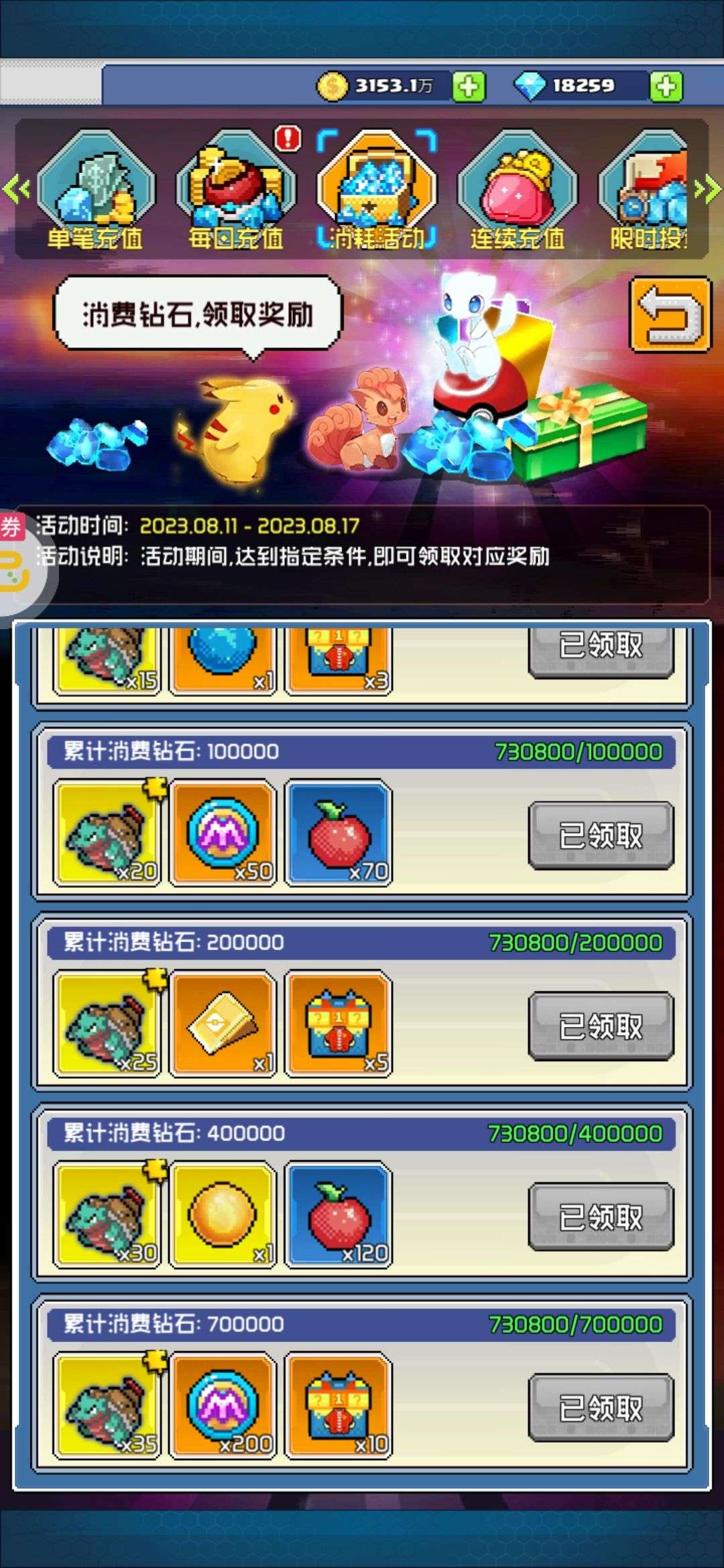724x1568 pixels.
Task: View the x10 mystery box reward in 700000 tier
Action: tap(339, 1405)
